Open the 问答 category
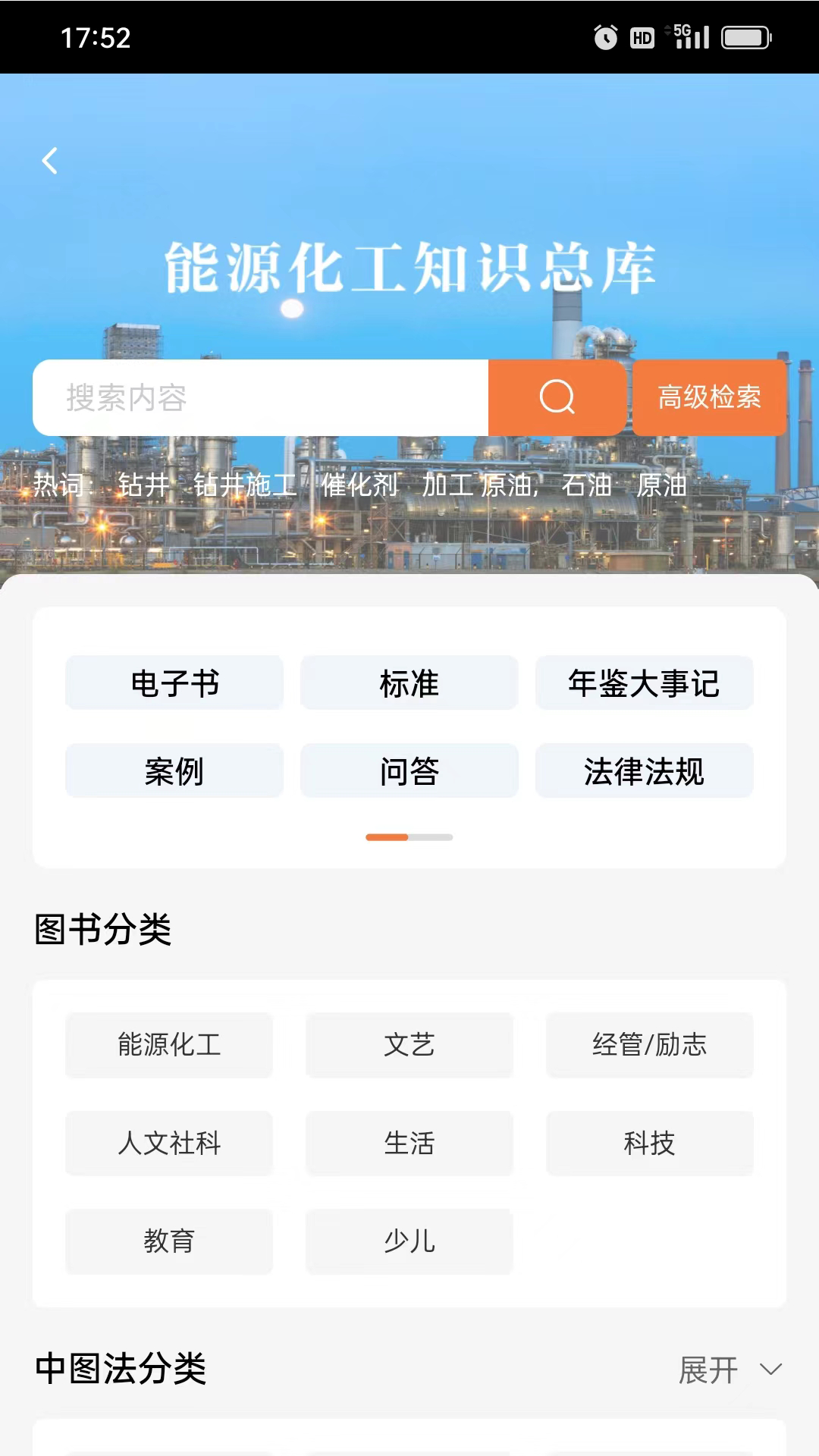The image size is (819, 1456). (409, 770)
